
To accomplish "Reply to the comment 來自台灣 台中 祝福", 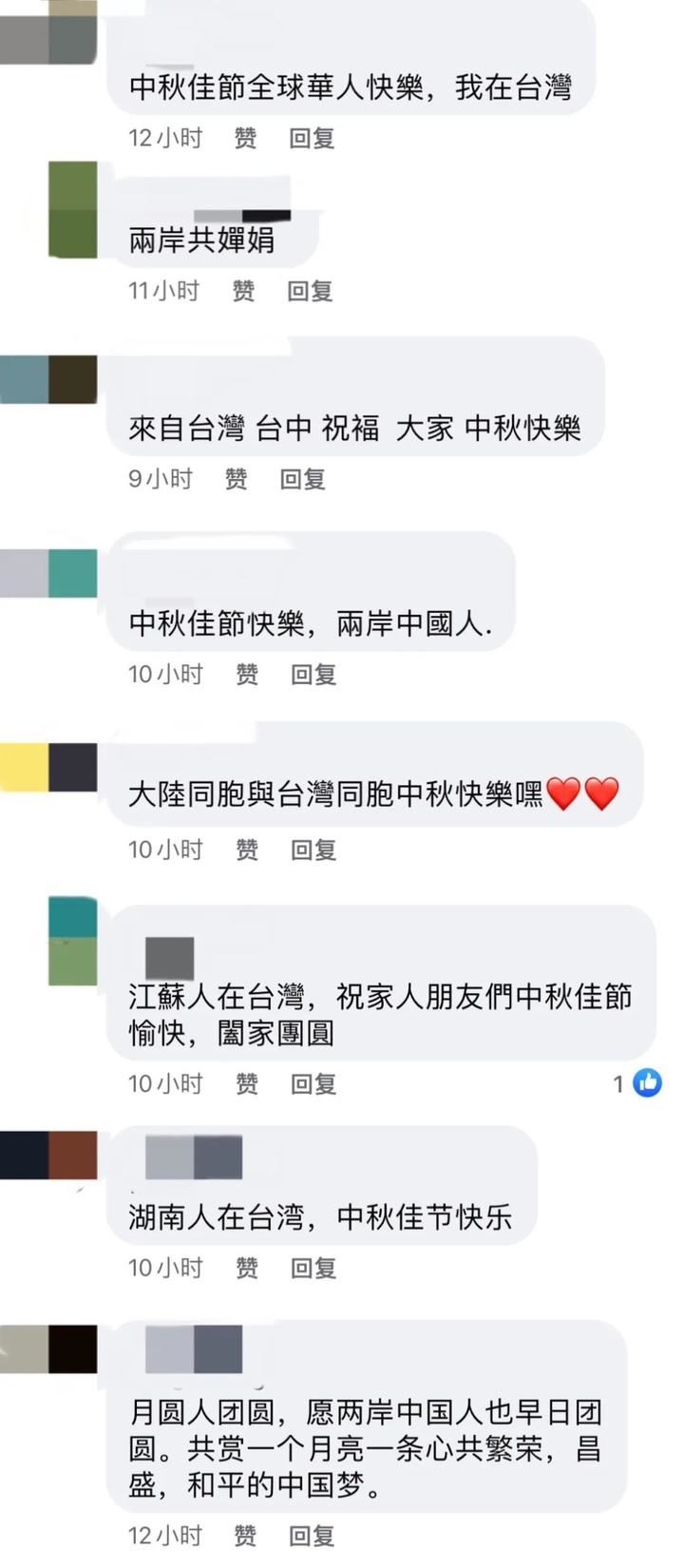I will pyautogui.click(x=302, y=479).
